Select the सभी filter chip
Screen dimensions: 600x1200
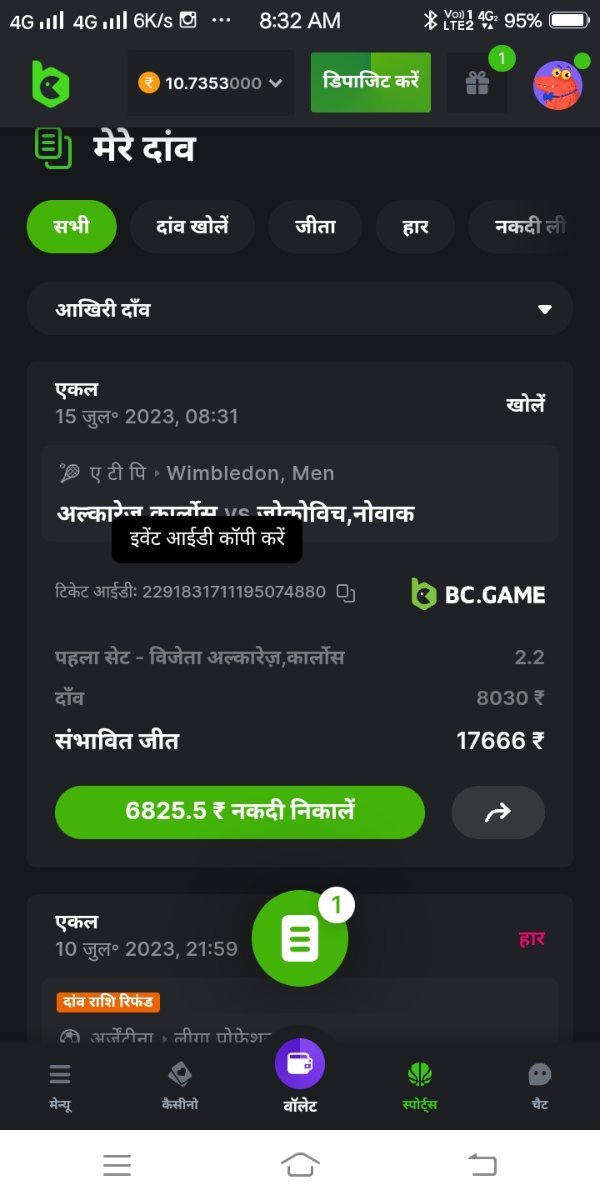(x=71, y=227)
